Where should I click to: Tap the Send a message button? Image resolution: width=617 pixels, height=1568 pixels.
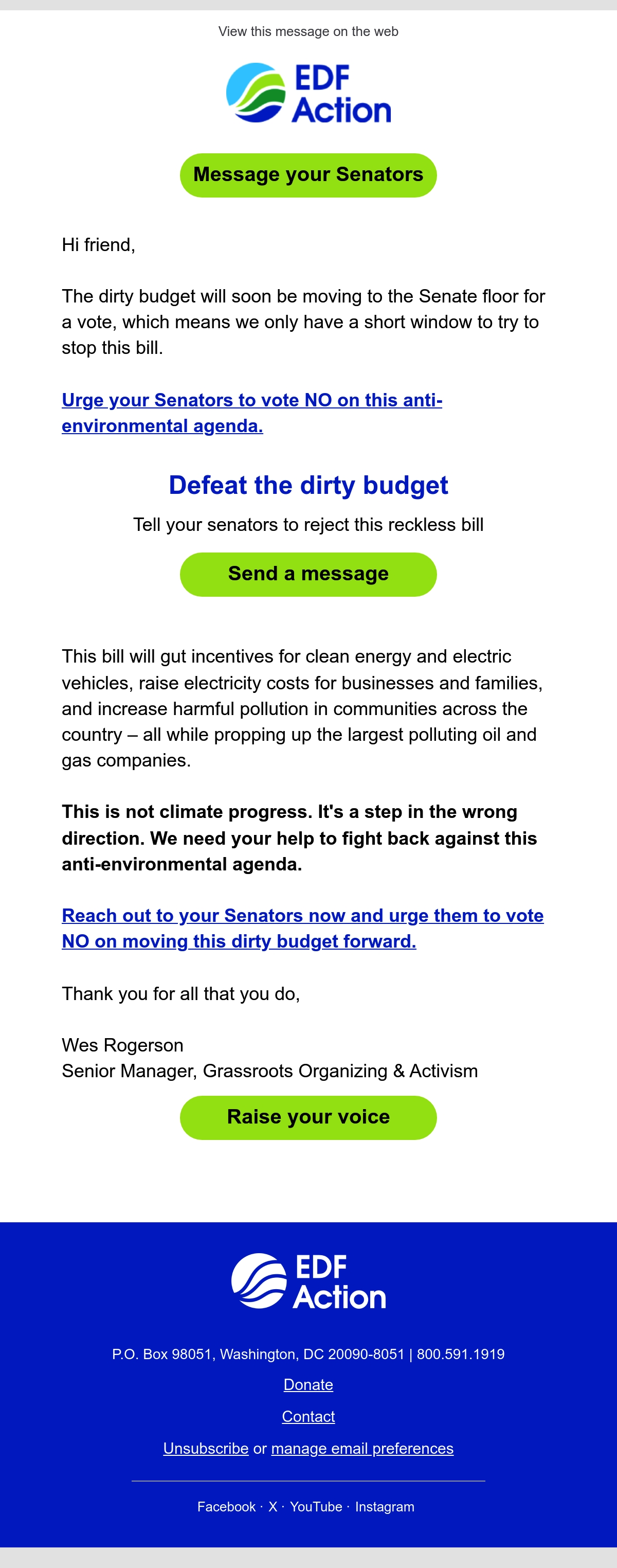(308, 574)
